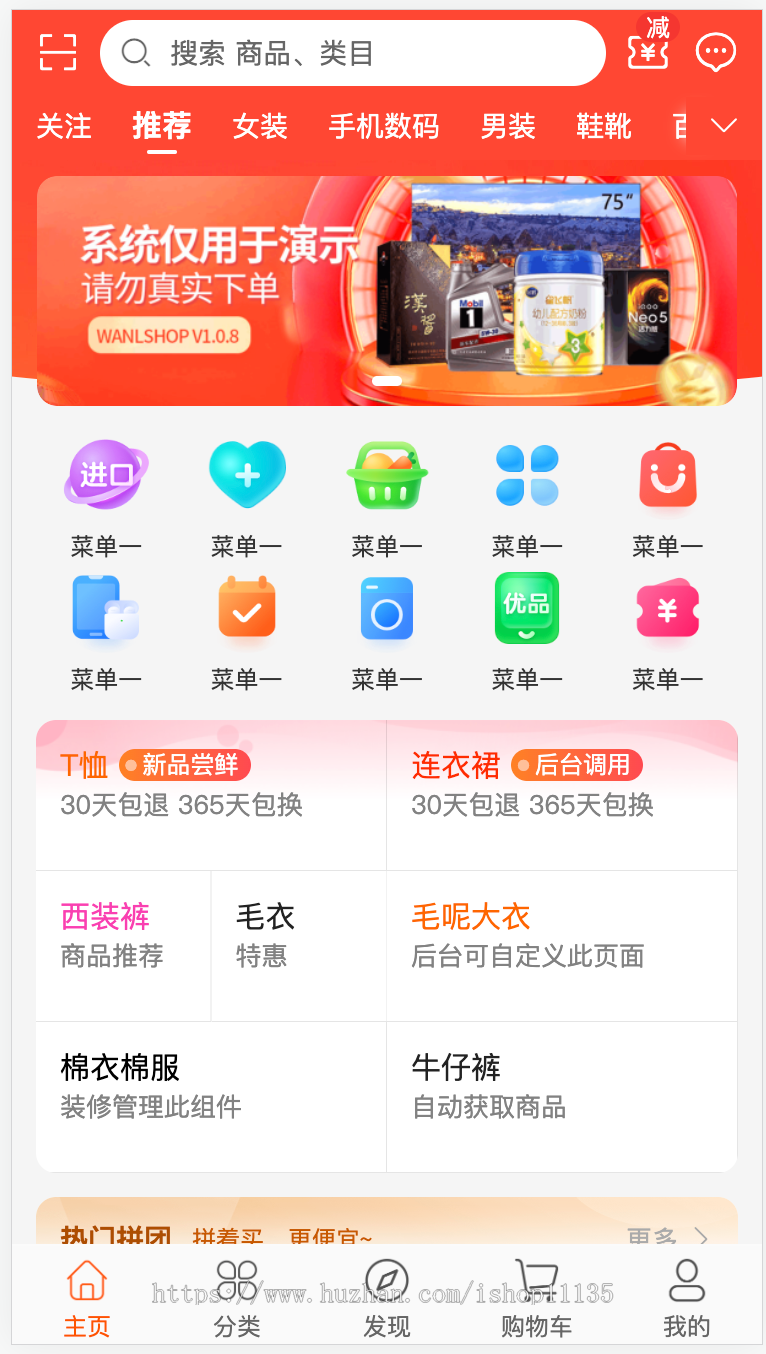Go to the 分类 tab

click(x=237, y=1298)
